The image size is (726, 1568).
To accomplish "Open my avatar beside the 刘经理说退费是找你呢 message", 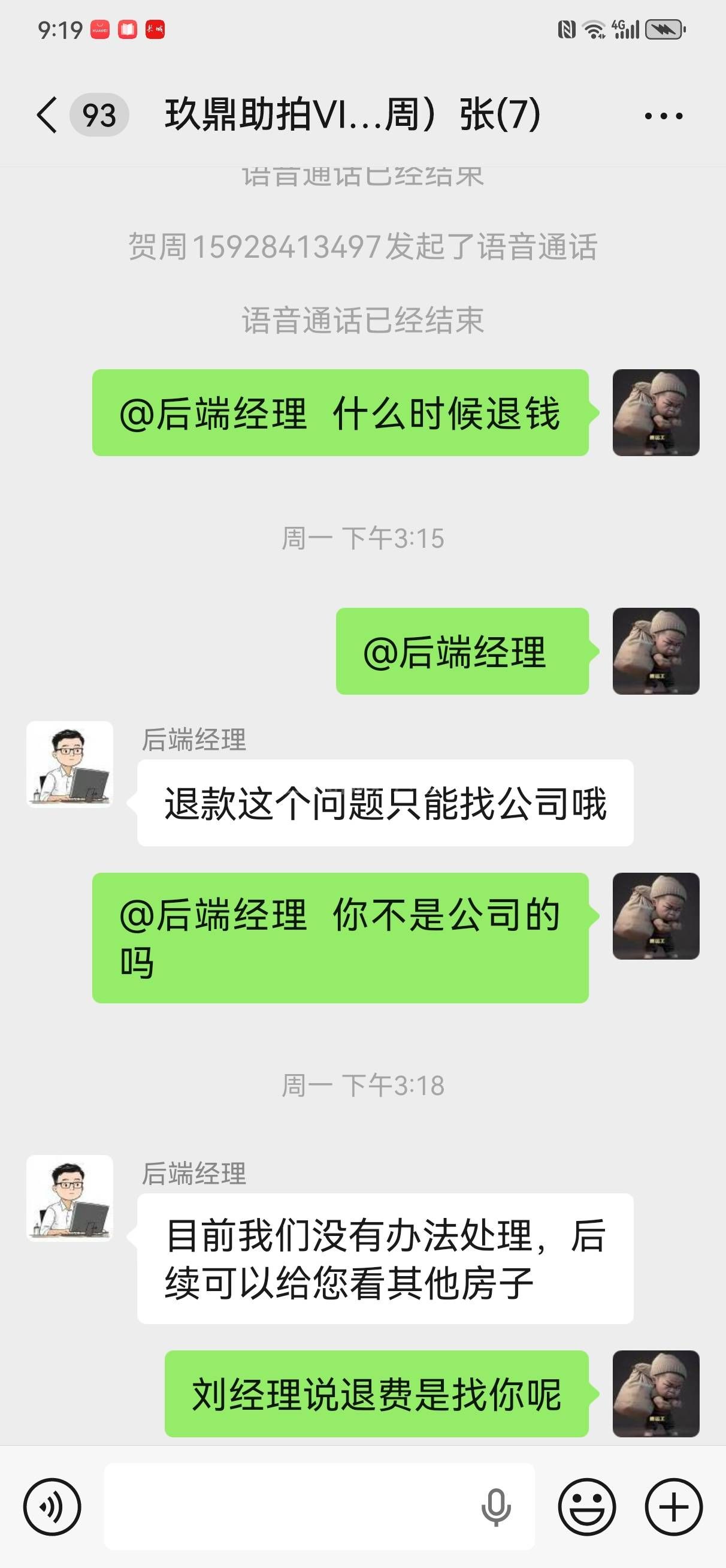I will [x=655, y=1394].
